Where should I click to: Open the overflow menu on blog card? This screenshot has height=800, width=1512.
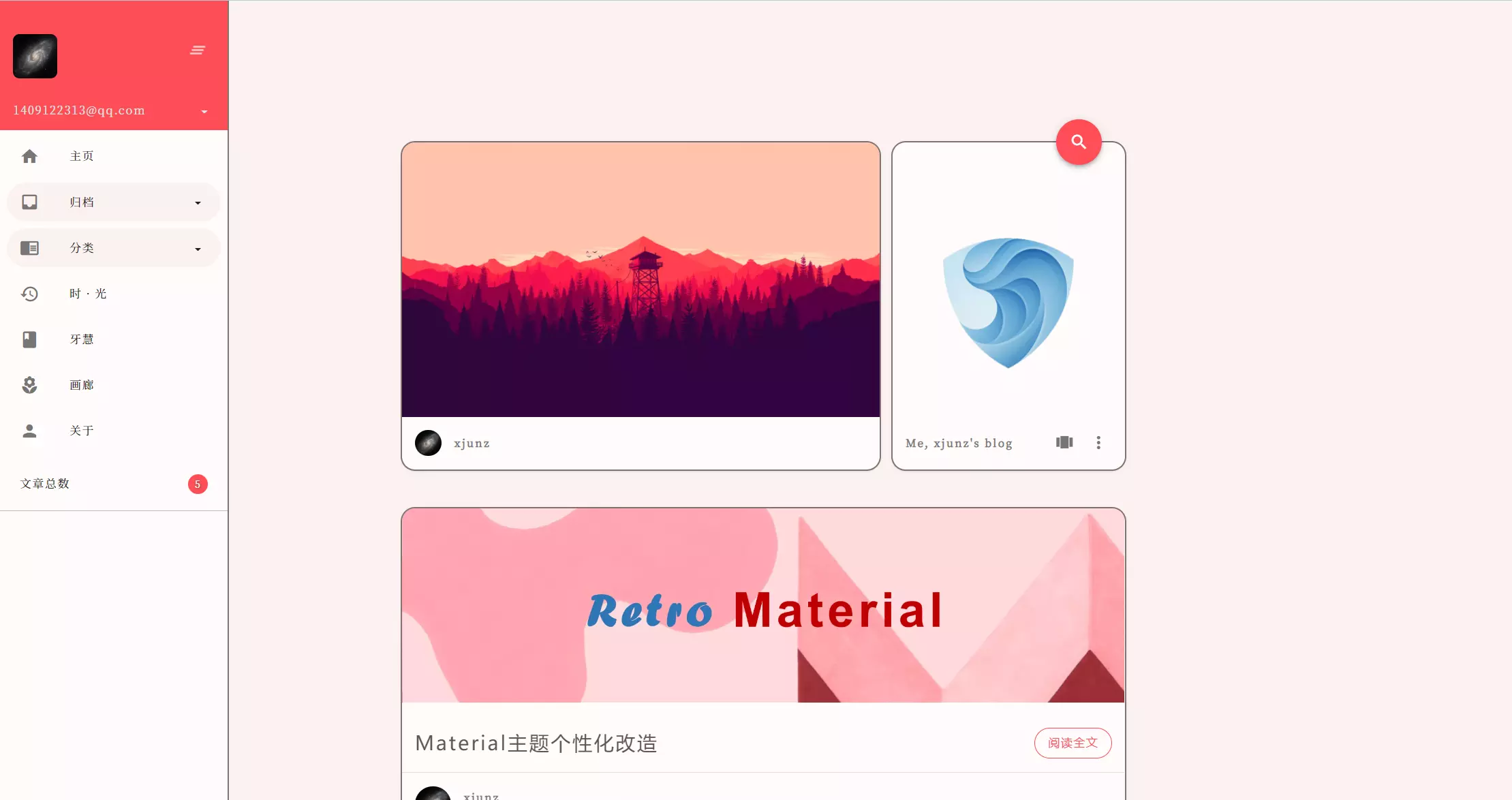click(x=1098, y=443)
